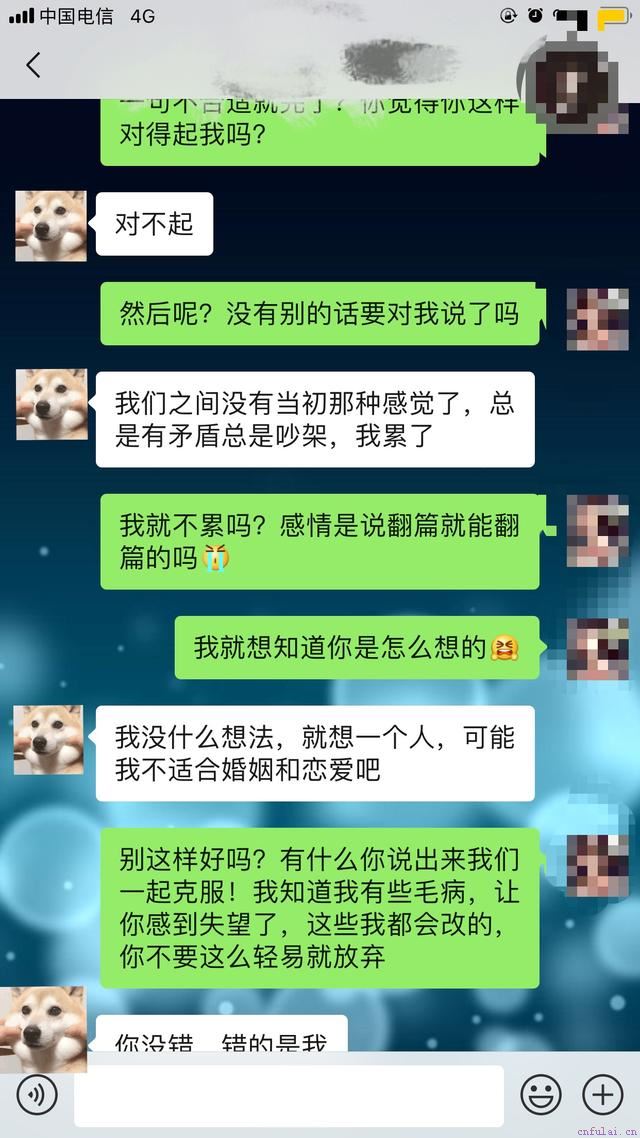Open the plus attachments menu
The width and height of the screenshot is (640, 1138).
coord(602,1095)
